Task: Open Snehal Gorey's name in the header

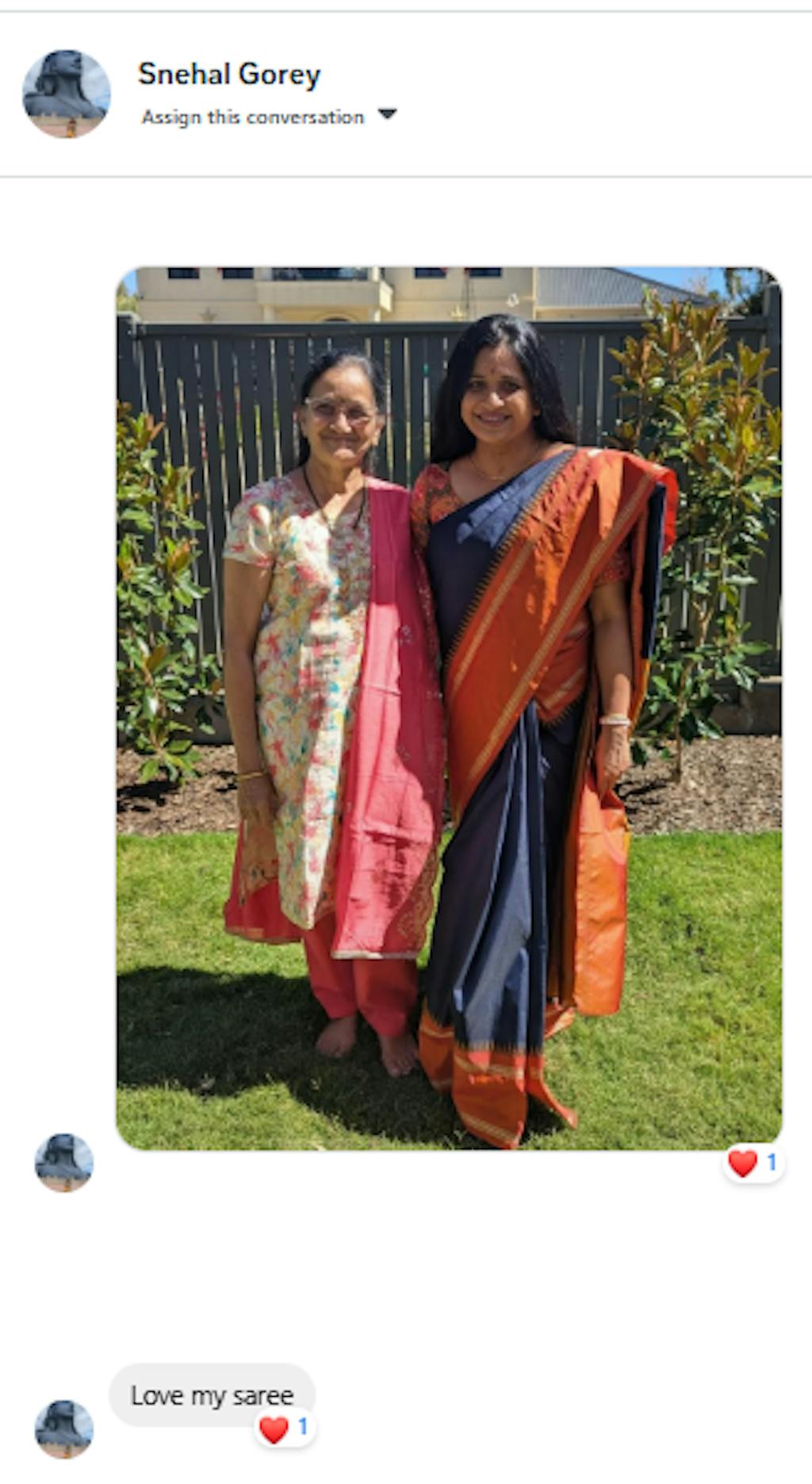Action: (229, 75)
